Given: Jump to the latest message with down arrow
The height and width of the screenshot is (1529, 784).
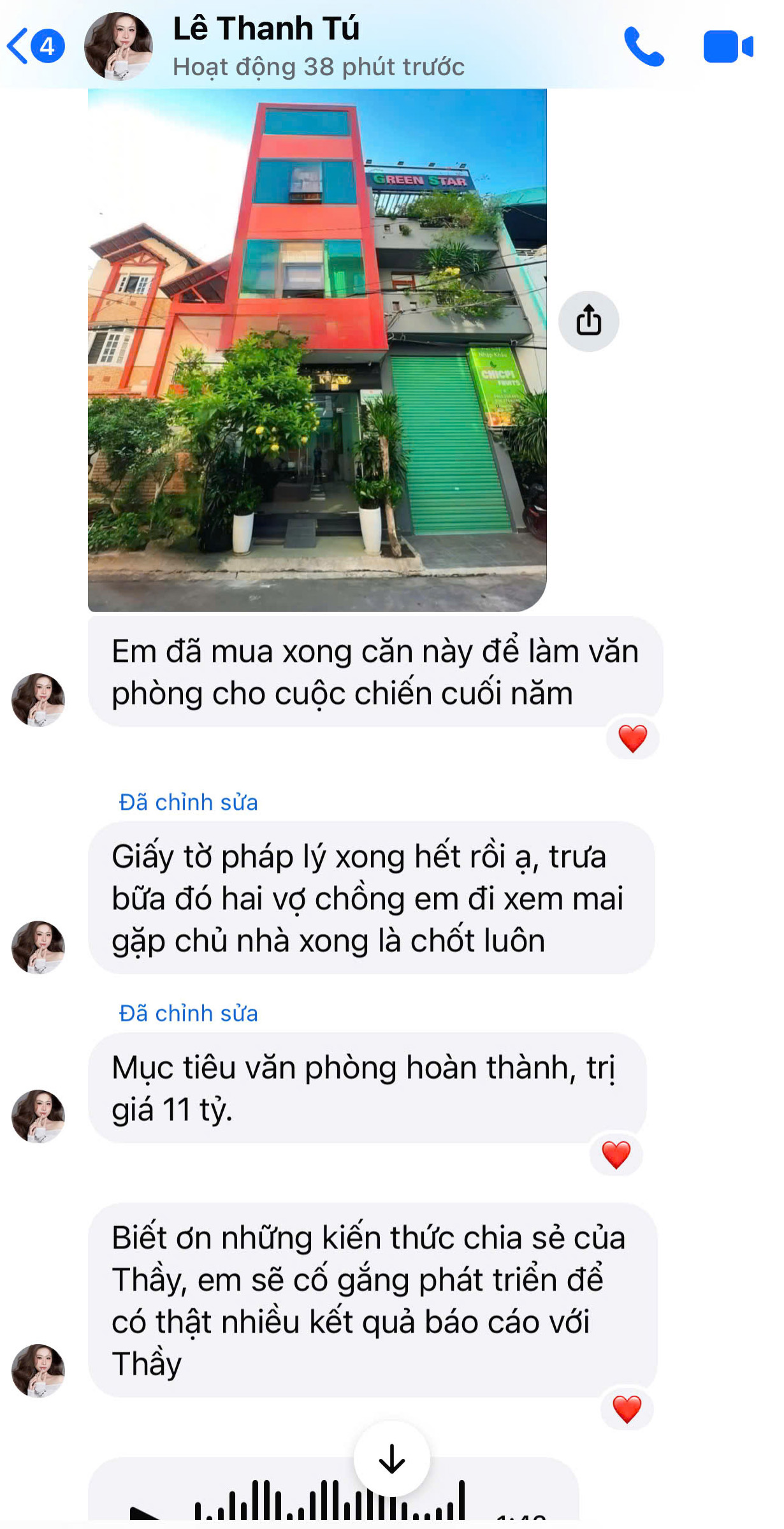Looking at the screenshot, I should (x=391, y=1459).
